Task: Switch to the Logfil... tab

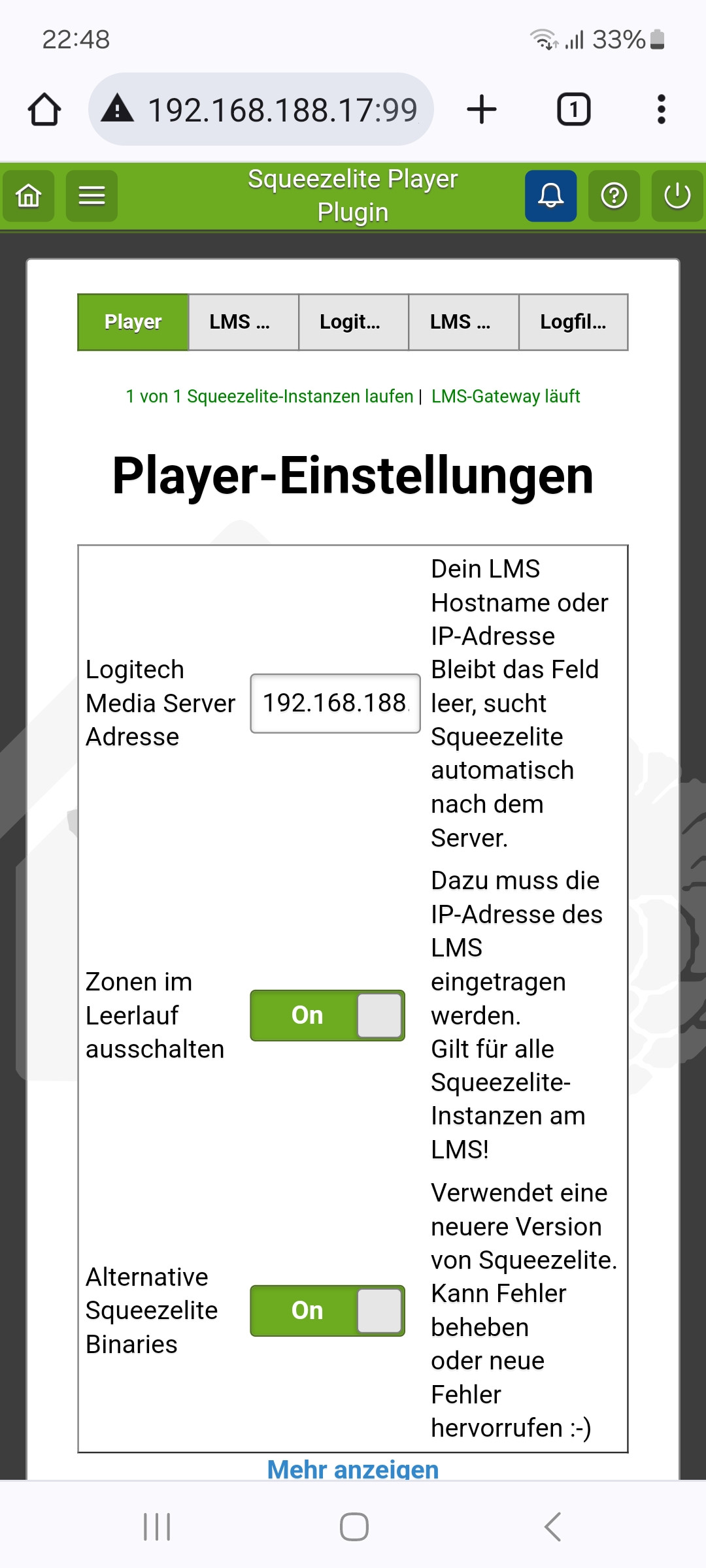Action: click(573, 322)
